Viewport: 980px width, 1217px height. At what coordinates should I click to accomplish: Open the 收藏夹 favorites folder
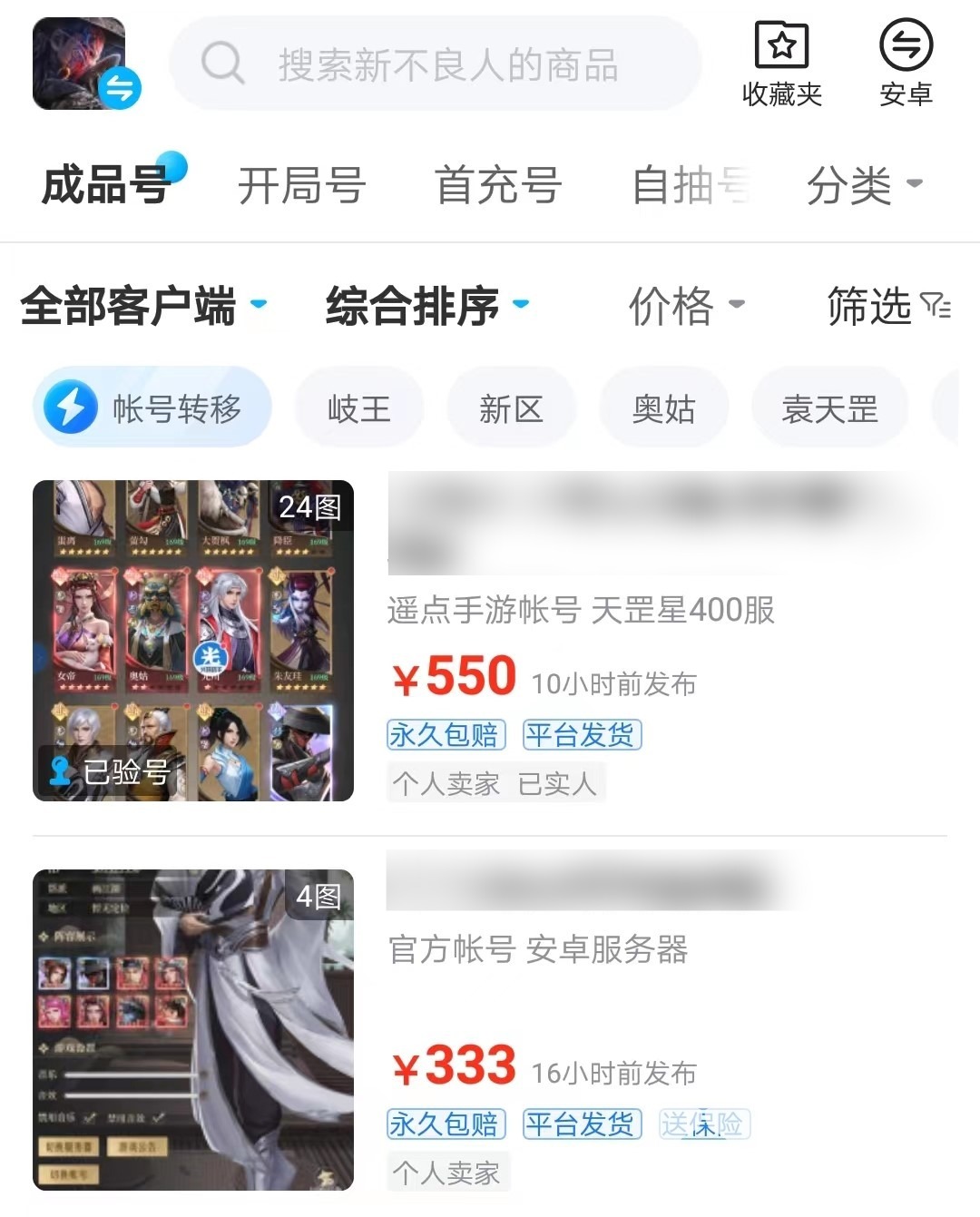[781, 64]
